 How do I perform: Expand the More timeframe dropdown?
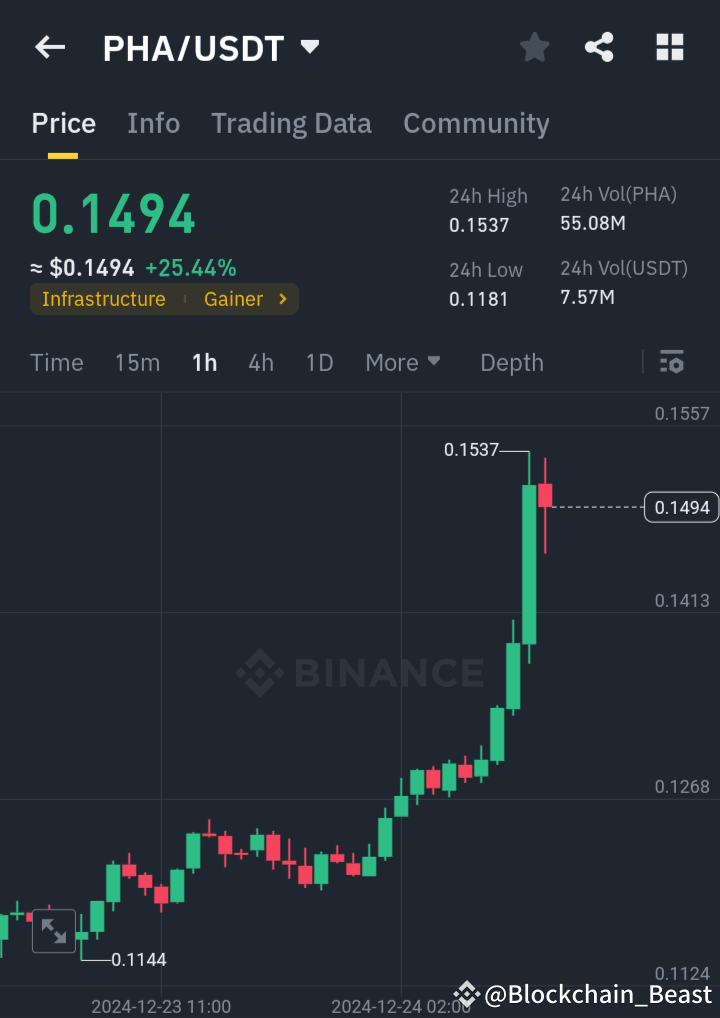(403, 363)
